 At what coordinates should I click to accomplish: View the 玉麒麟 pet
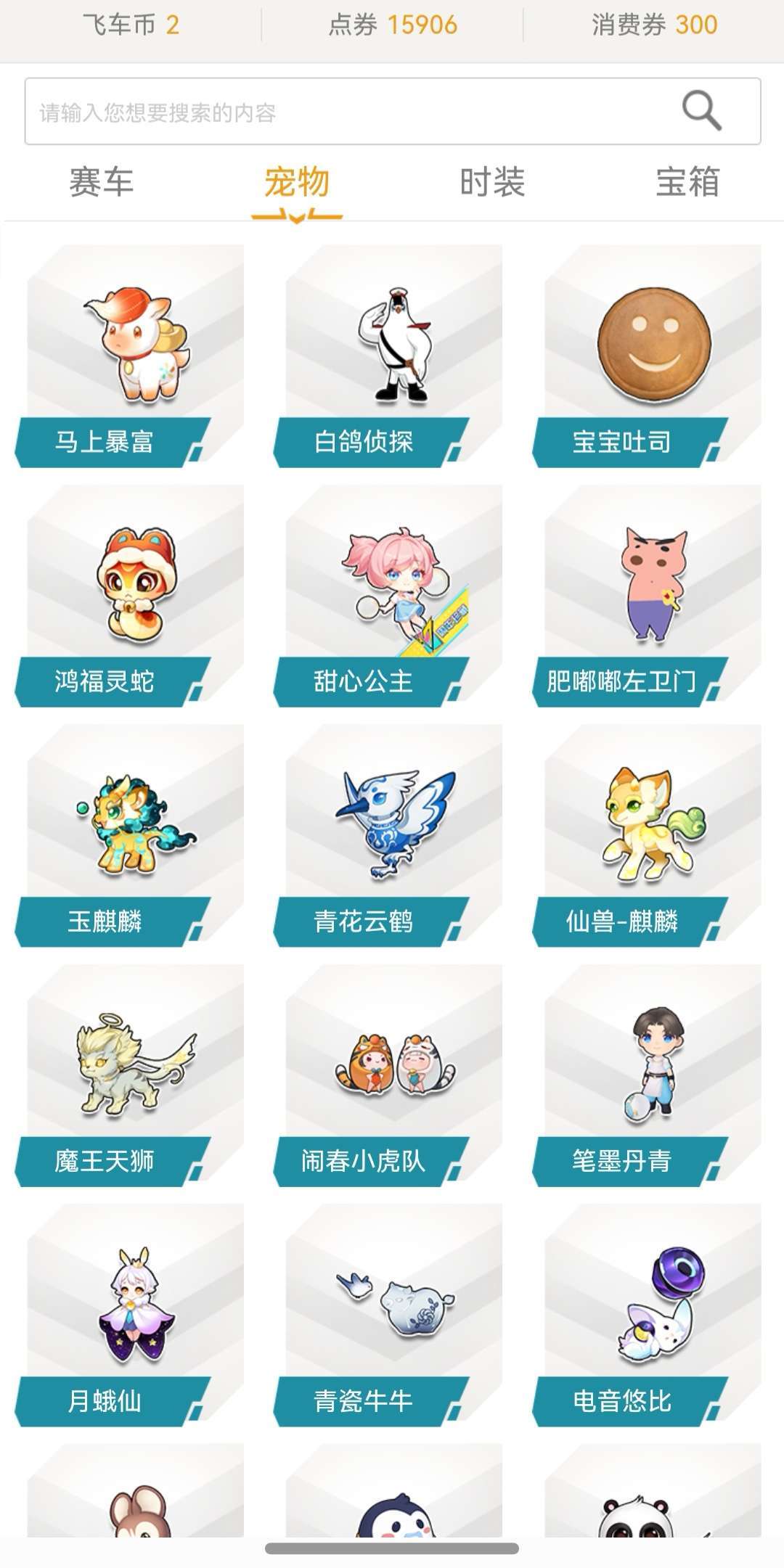click(x=129, y=836)
